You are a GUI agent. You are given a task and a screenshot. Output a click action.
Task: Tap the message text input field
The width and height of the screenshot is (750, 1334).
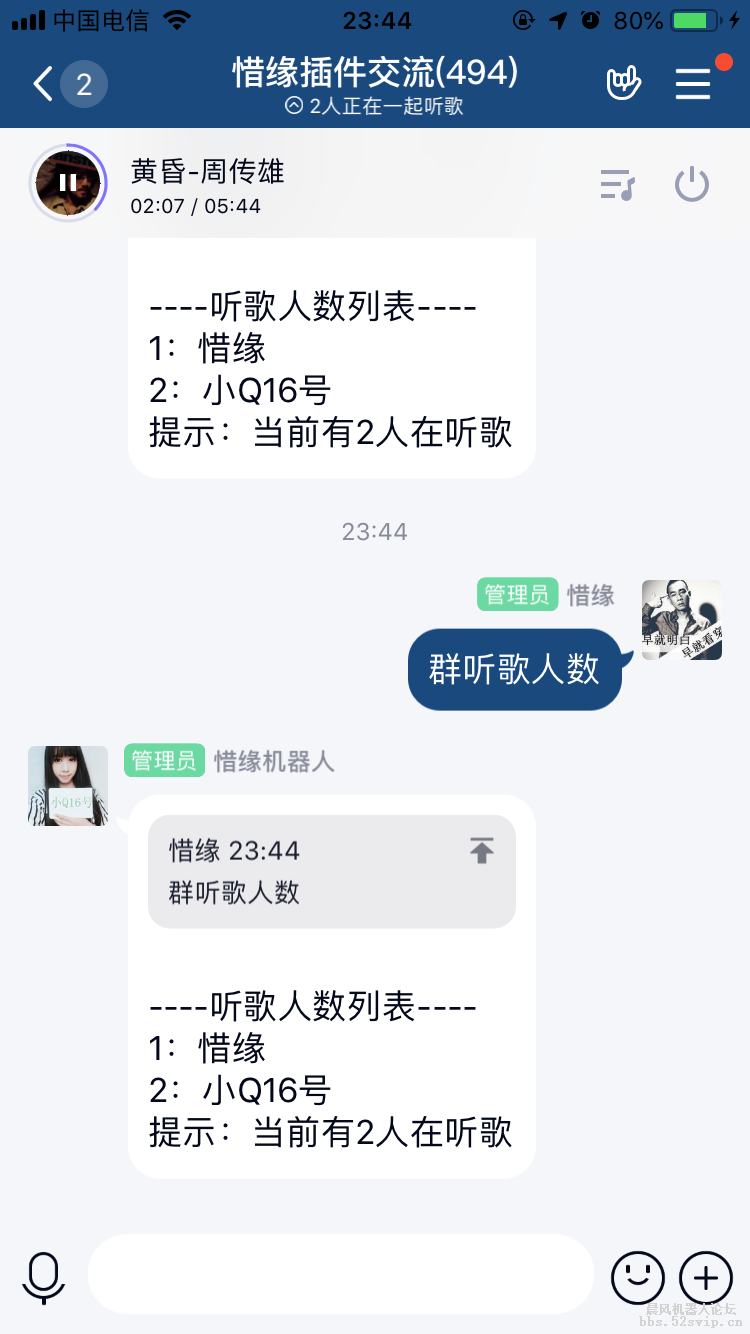(x=340, y=1277)
